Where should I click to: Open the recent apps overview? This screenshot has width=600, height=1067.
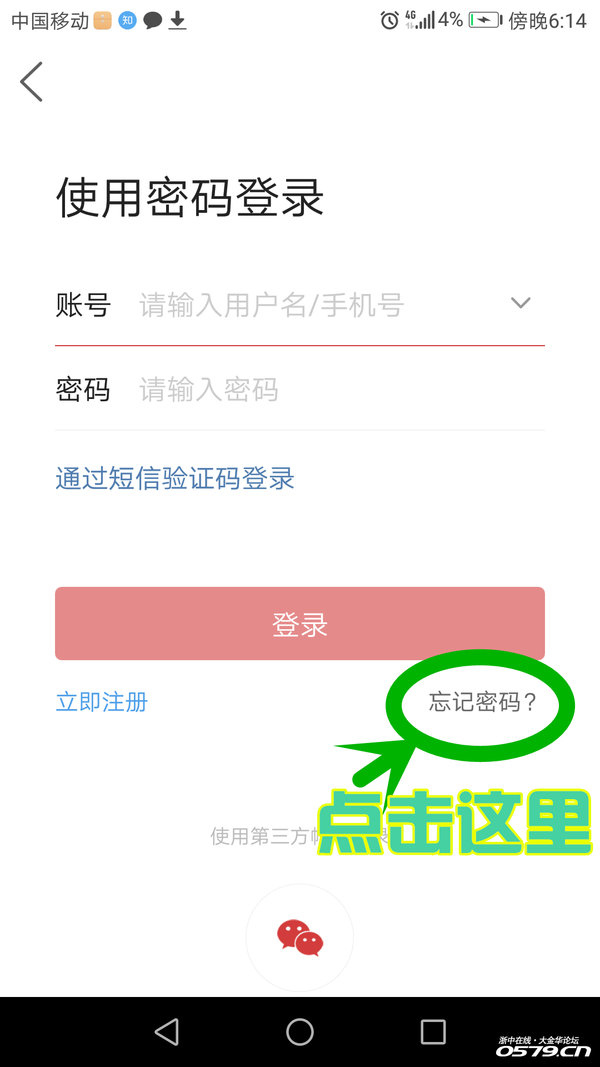point(433,1031)
